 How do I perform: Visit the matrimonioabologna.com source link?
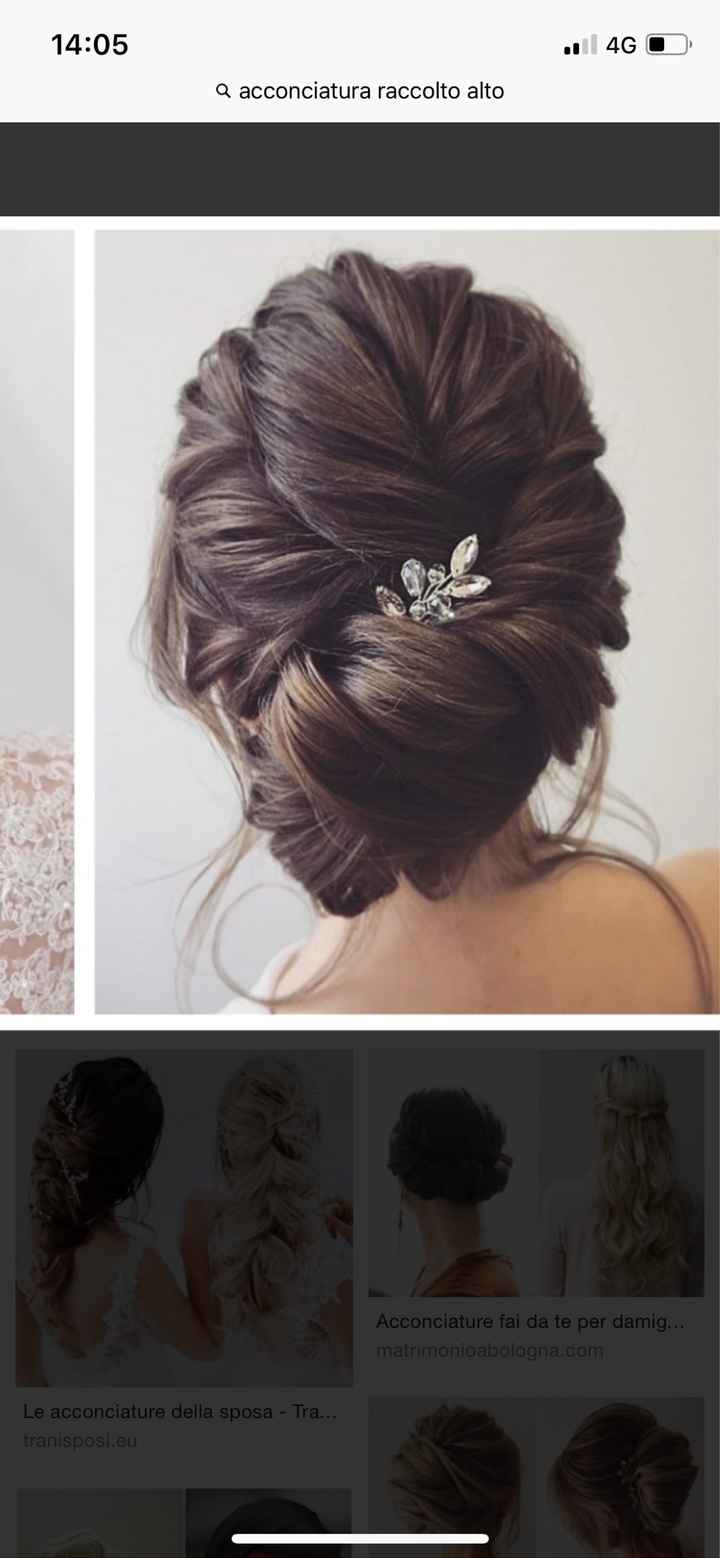(x=489, y=1350)
